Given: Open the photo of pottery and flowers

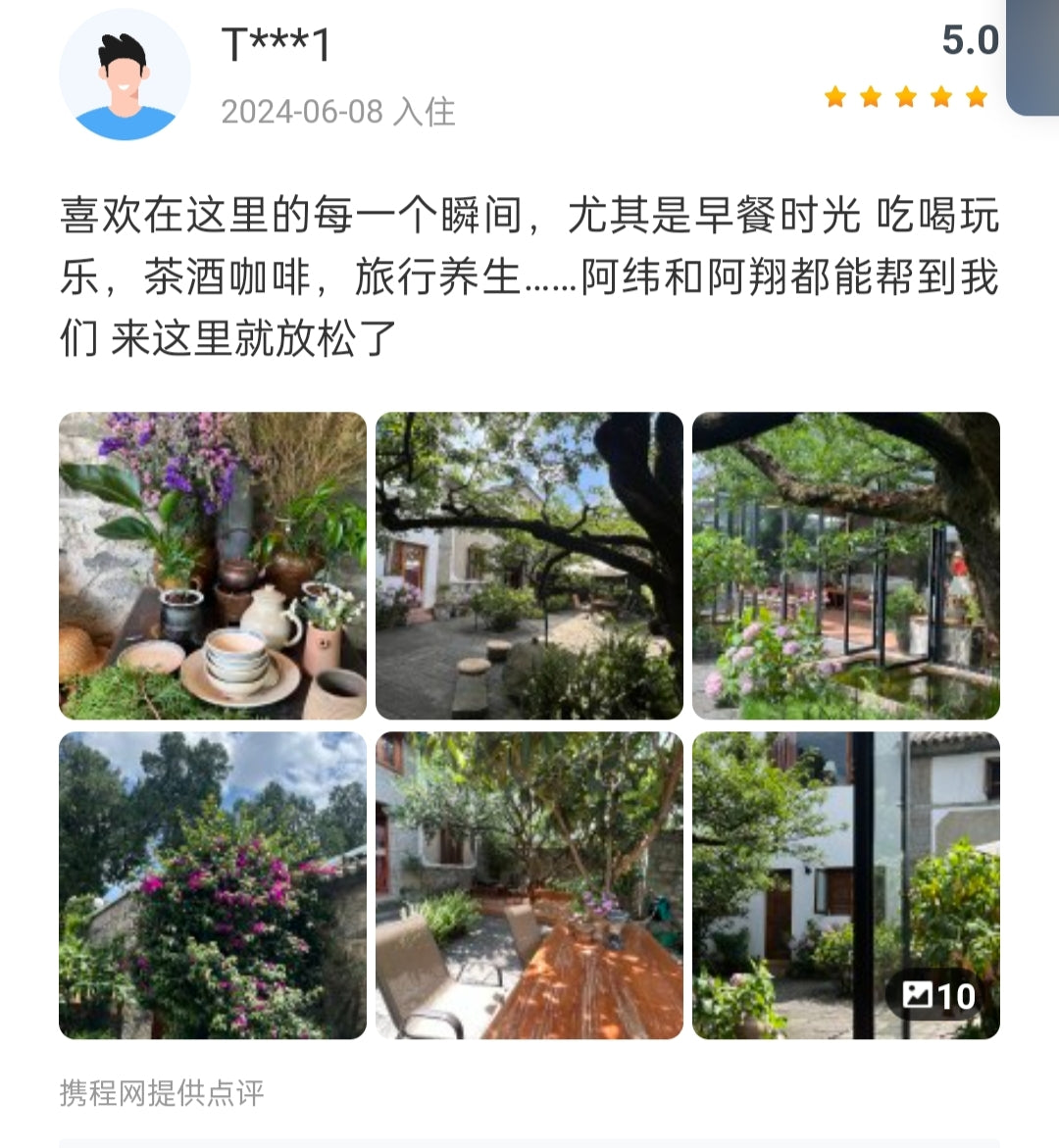Looking at the screenshot, I should tap(213, 566).
